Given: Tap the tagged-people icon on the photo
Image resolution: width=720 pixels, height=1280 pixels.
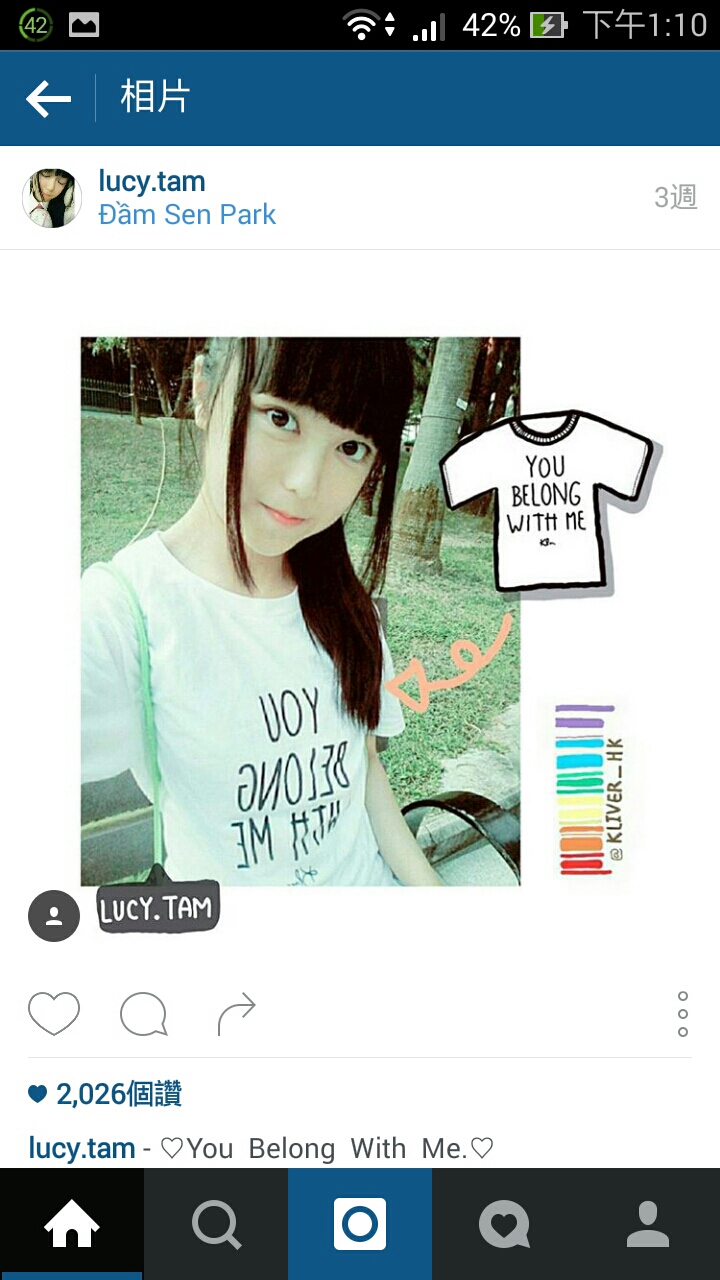Looking at the screenshot, I should [54, 916].
